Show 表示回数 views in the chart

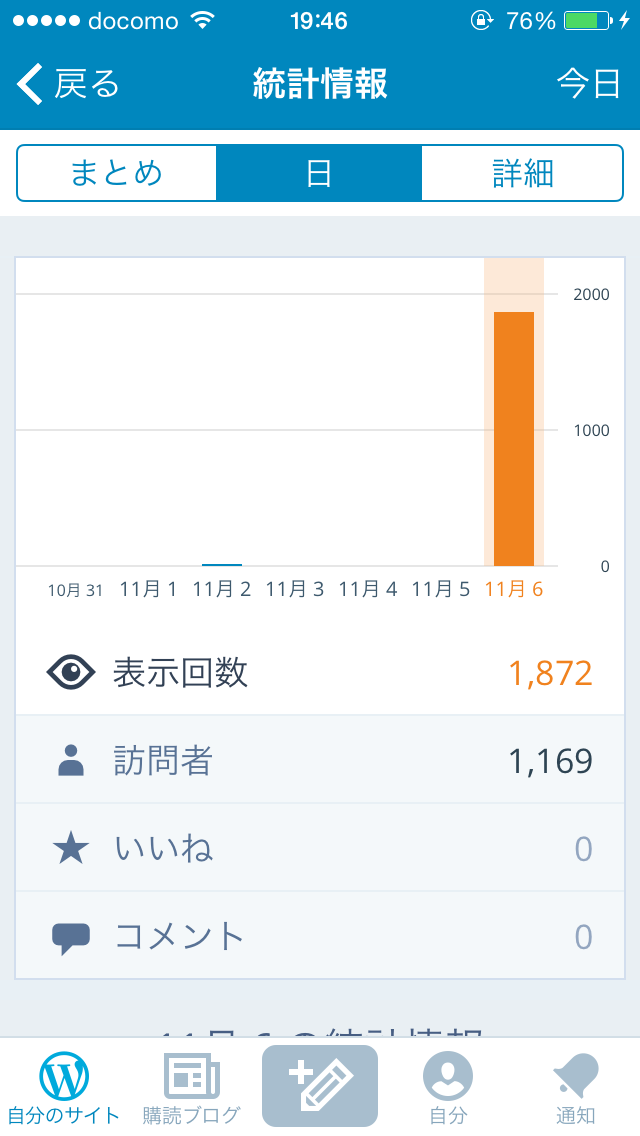point(320,673)
